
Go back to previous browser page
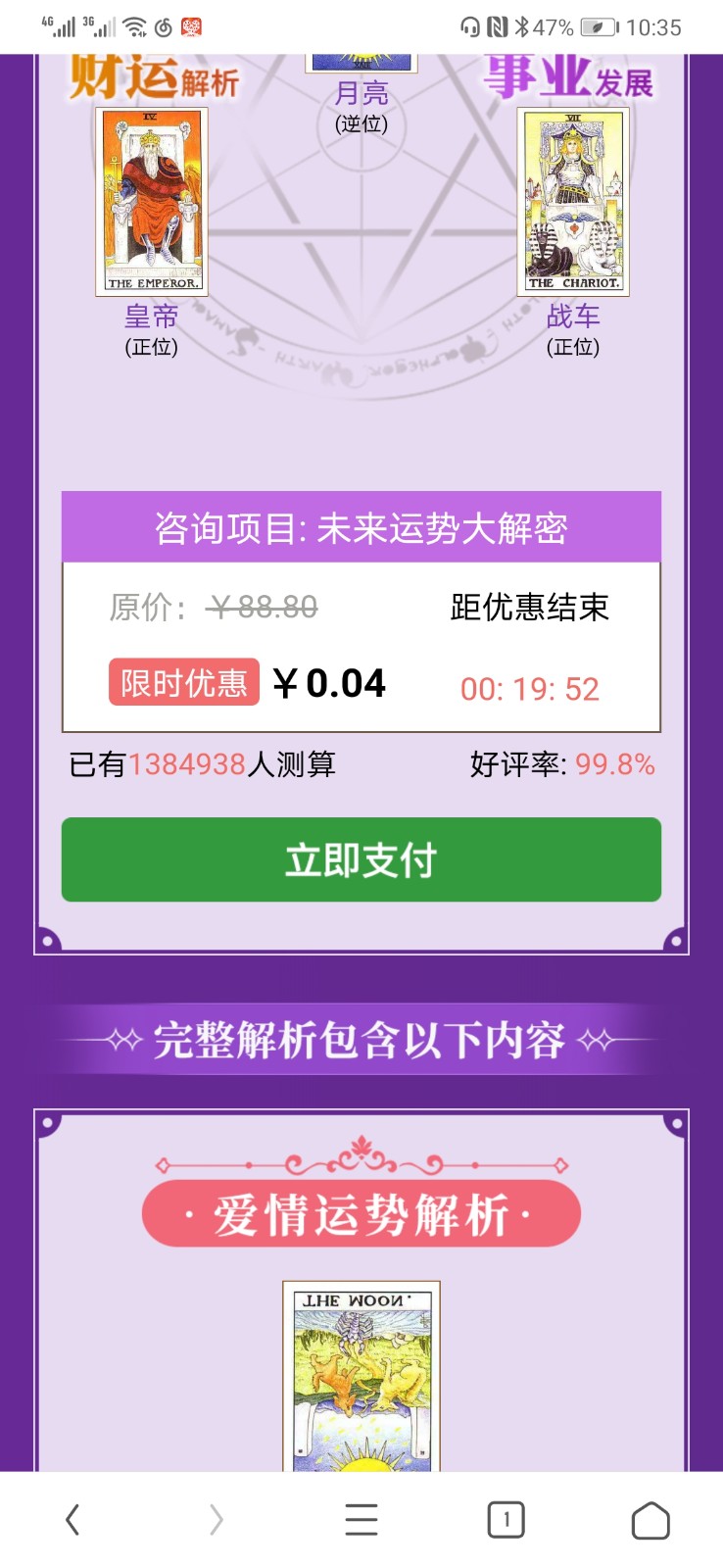(x=72, y=1520)
